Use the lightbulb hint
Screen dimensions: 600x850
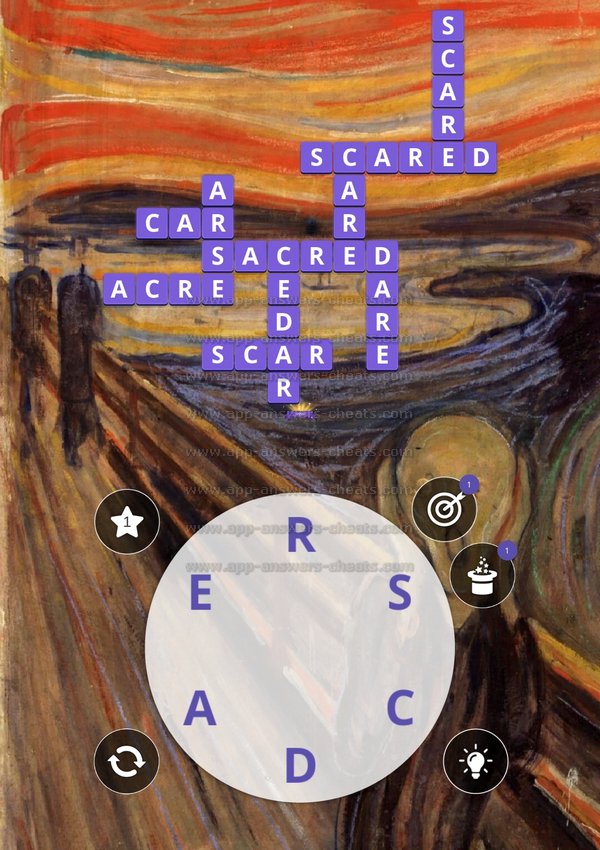click(475, 762)
